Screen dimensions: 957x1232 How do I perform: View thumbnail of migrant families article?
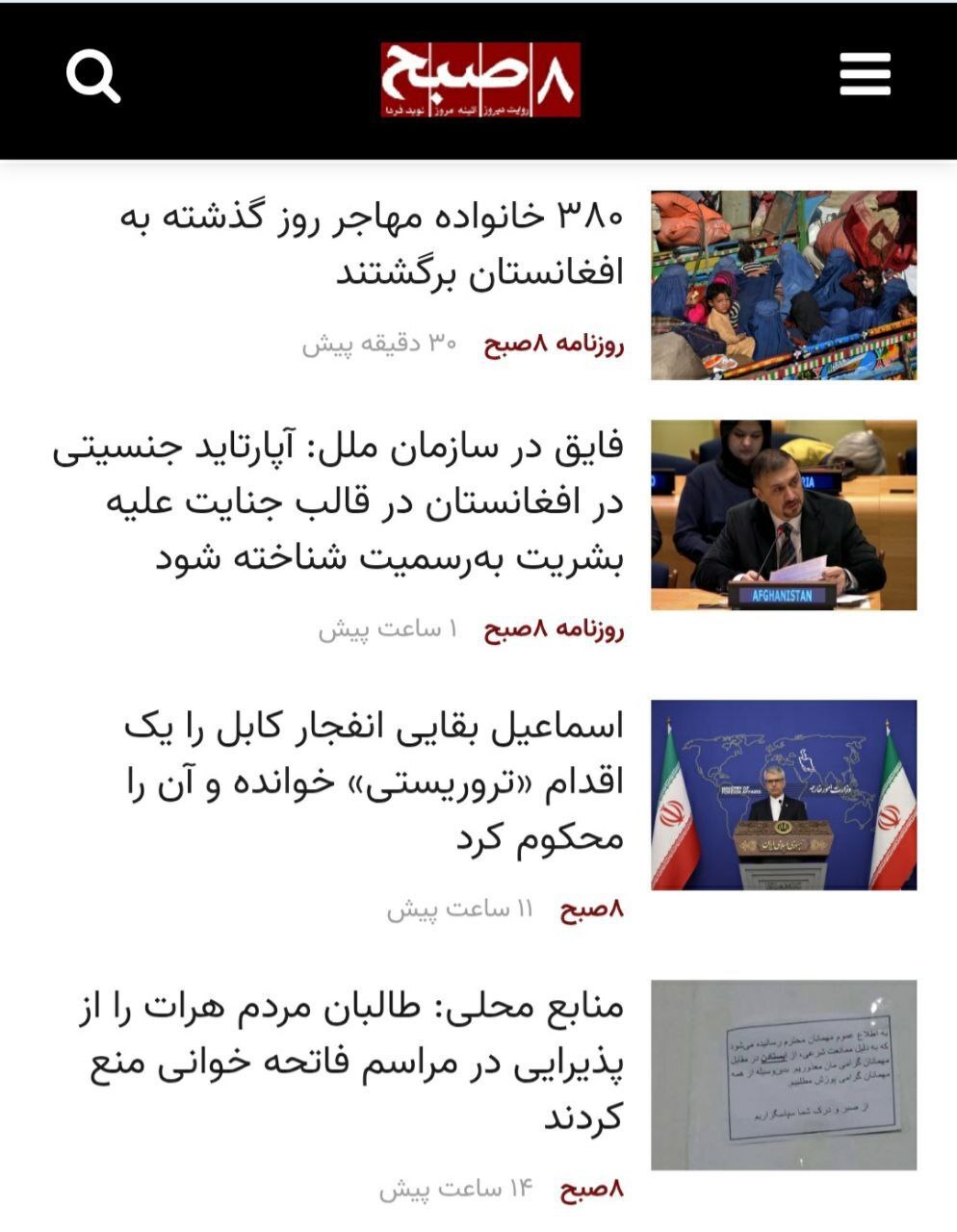tap(783, 285)
